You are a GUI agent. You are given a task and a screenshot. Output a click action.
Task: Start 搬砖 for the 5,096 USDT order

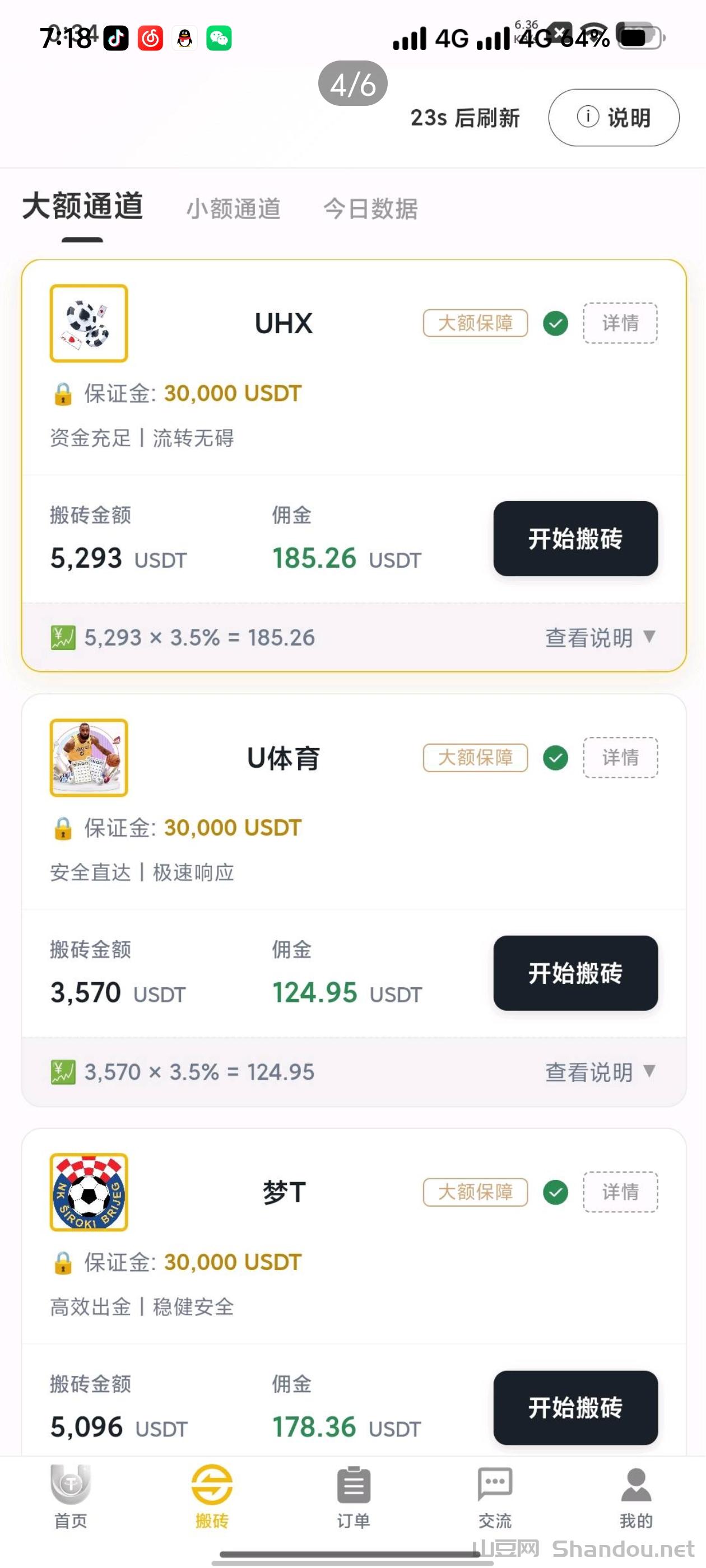point(575,1407)
